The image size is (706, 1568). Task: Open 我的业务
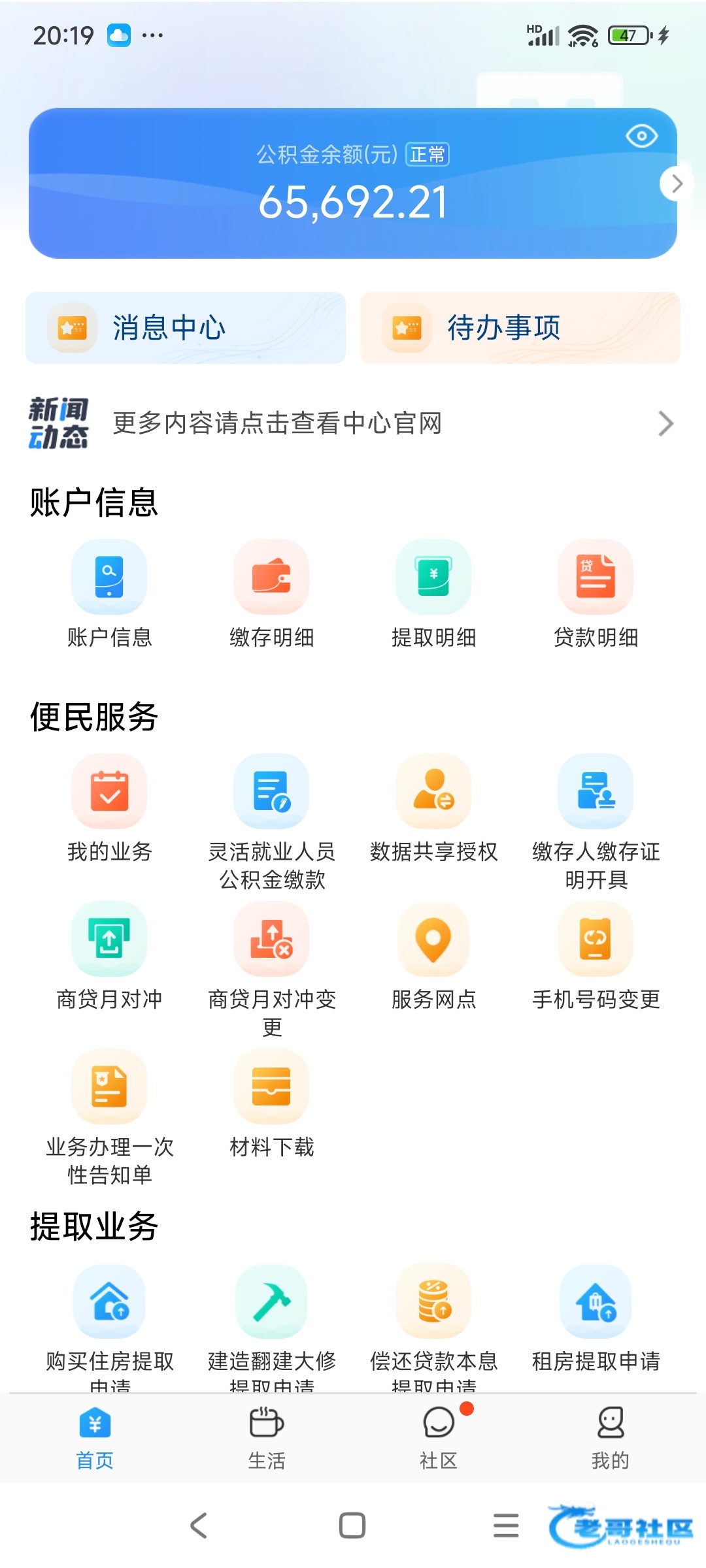click(x=109, y=792)
